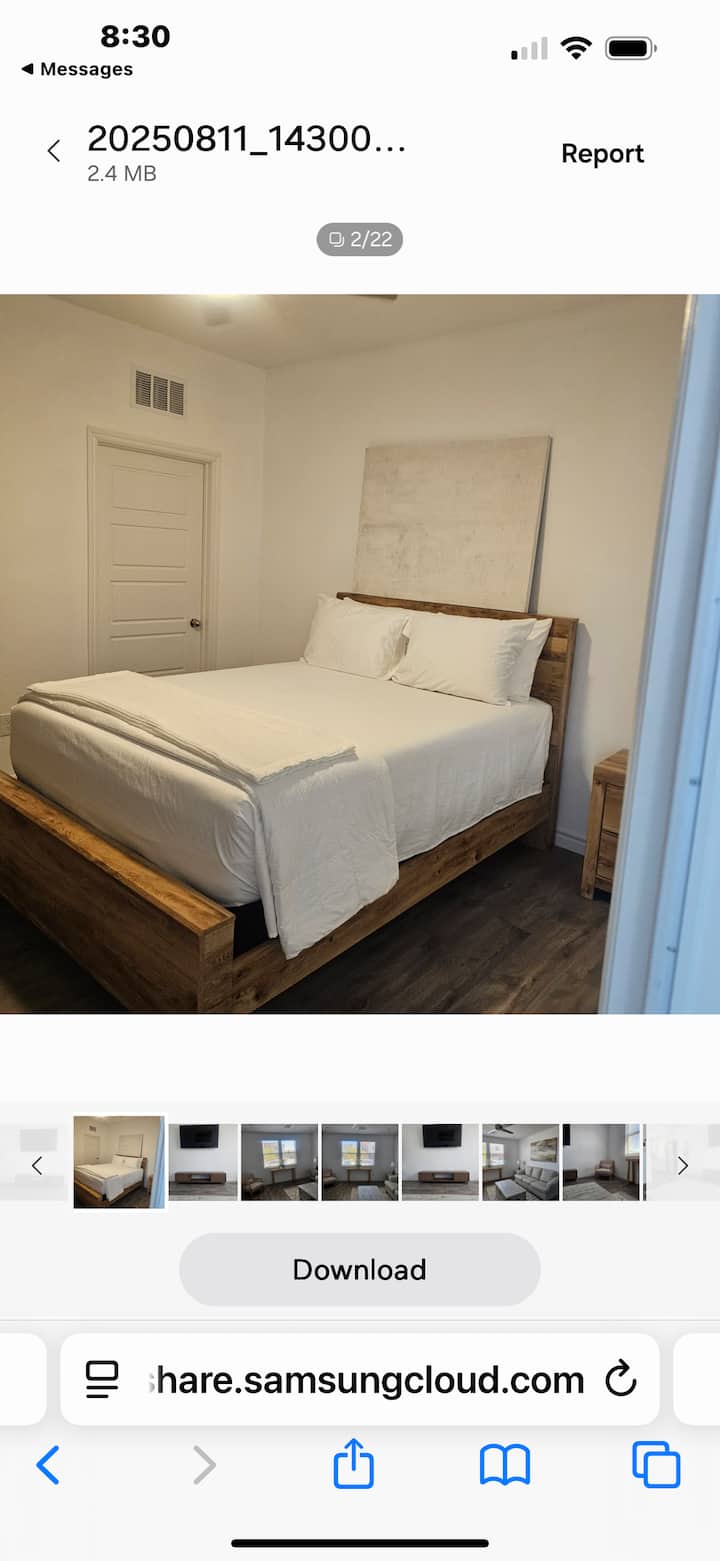This screenshot has width=720, height=1561.
Task: Go back from the shared photo viewer
Action: pos(54,152)
